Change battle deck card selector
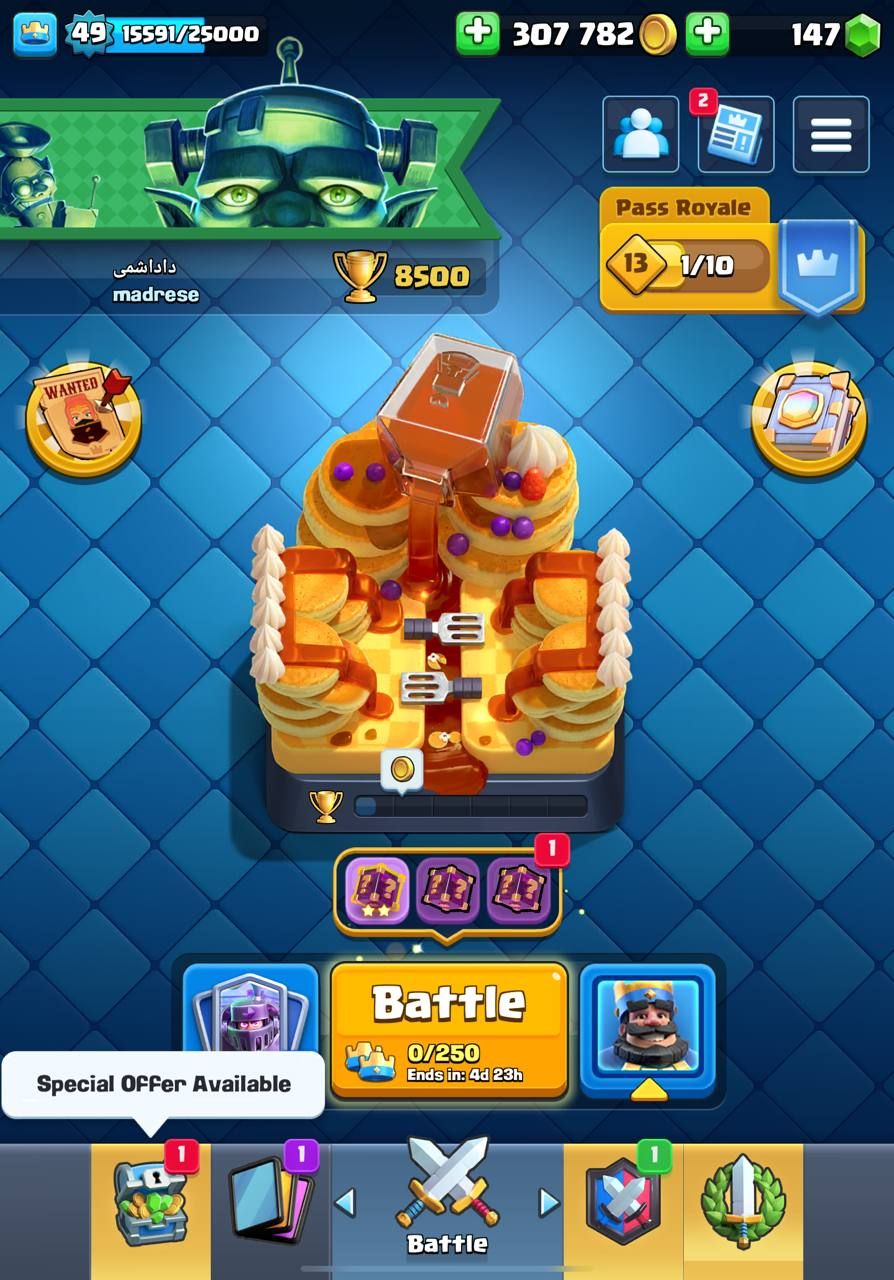894x1280 pixels. click(251, 1010)
